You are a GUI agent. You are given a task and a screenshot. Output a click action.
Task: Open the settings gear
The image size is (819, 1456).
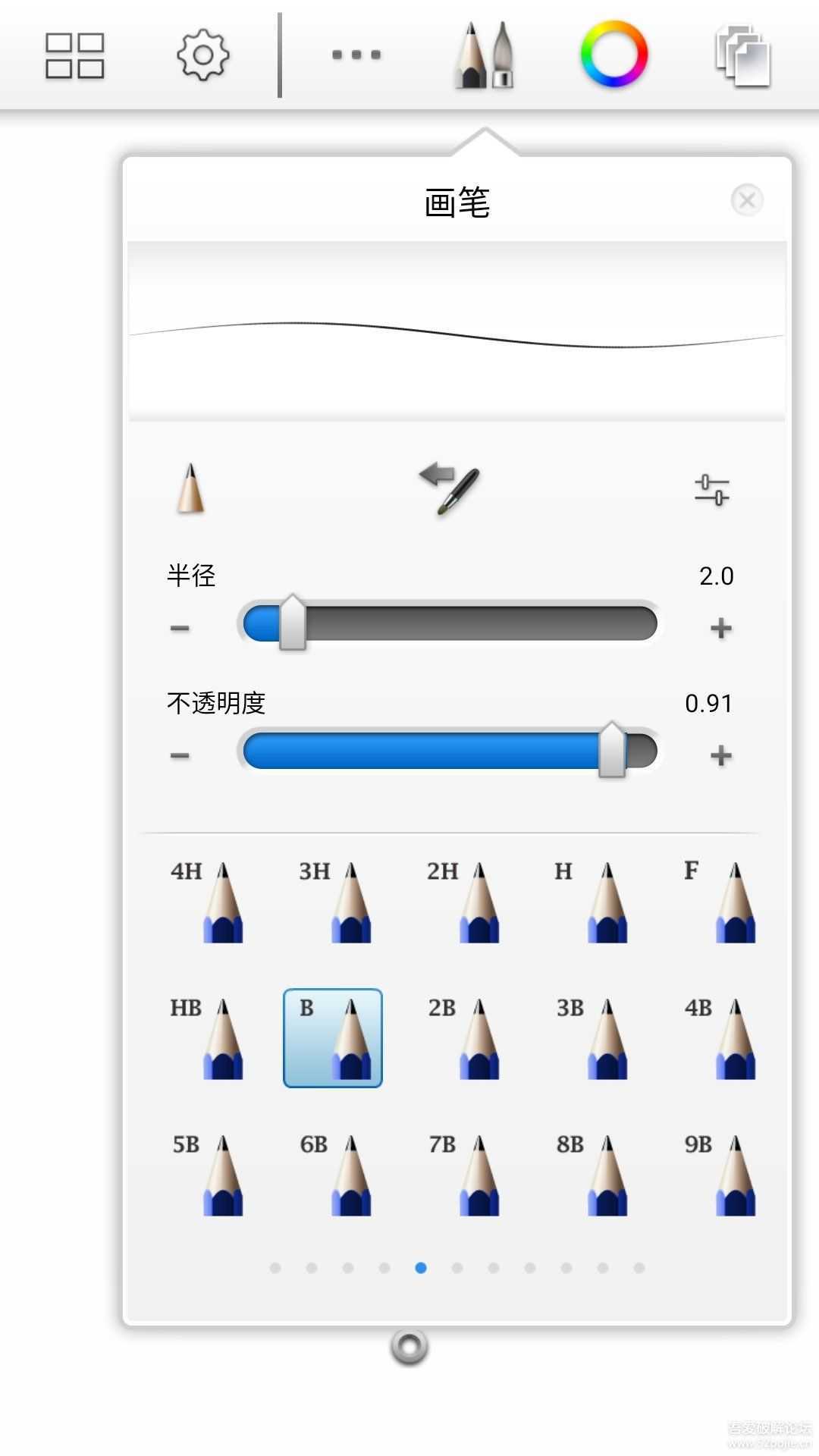201,55
